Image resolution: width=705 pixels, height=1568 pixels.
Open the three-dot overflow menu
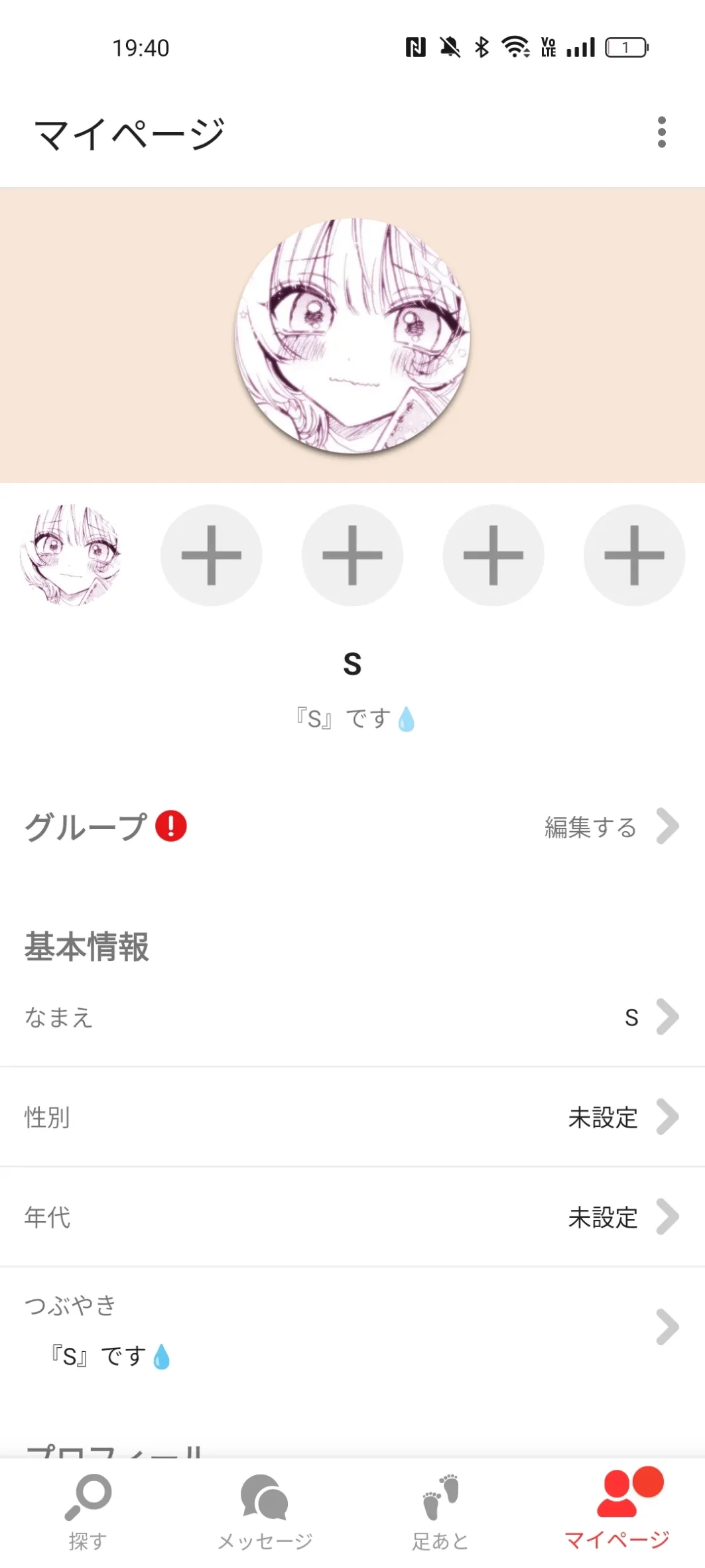pyautogui.click(x=661, y=132)
